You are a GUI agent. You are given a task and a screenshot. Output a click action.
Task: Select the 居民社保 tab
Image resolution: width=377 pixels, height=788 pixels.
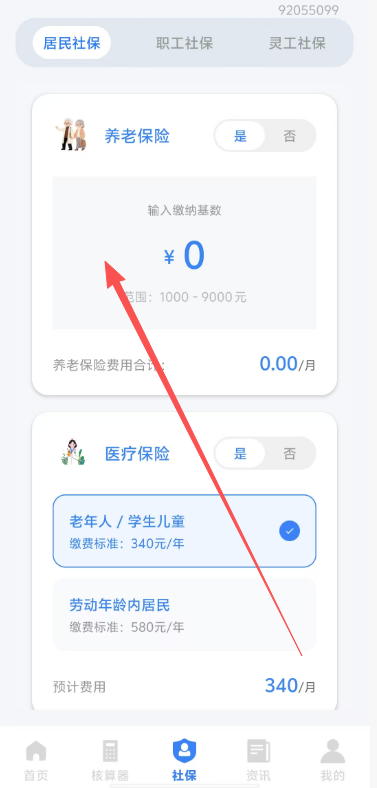click(72, 43)
